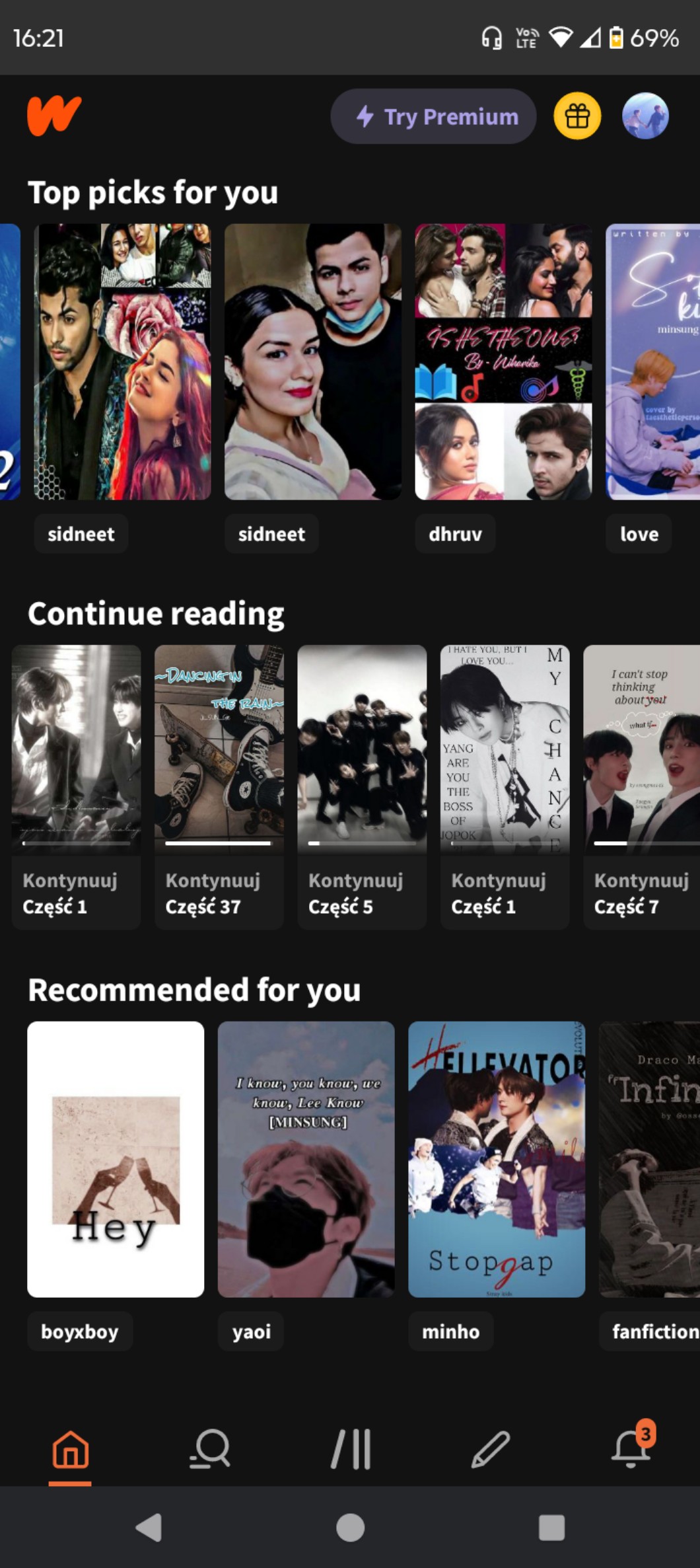
Task: Open the Minsung 'I know, you know' story
Action: (306, 1159)
